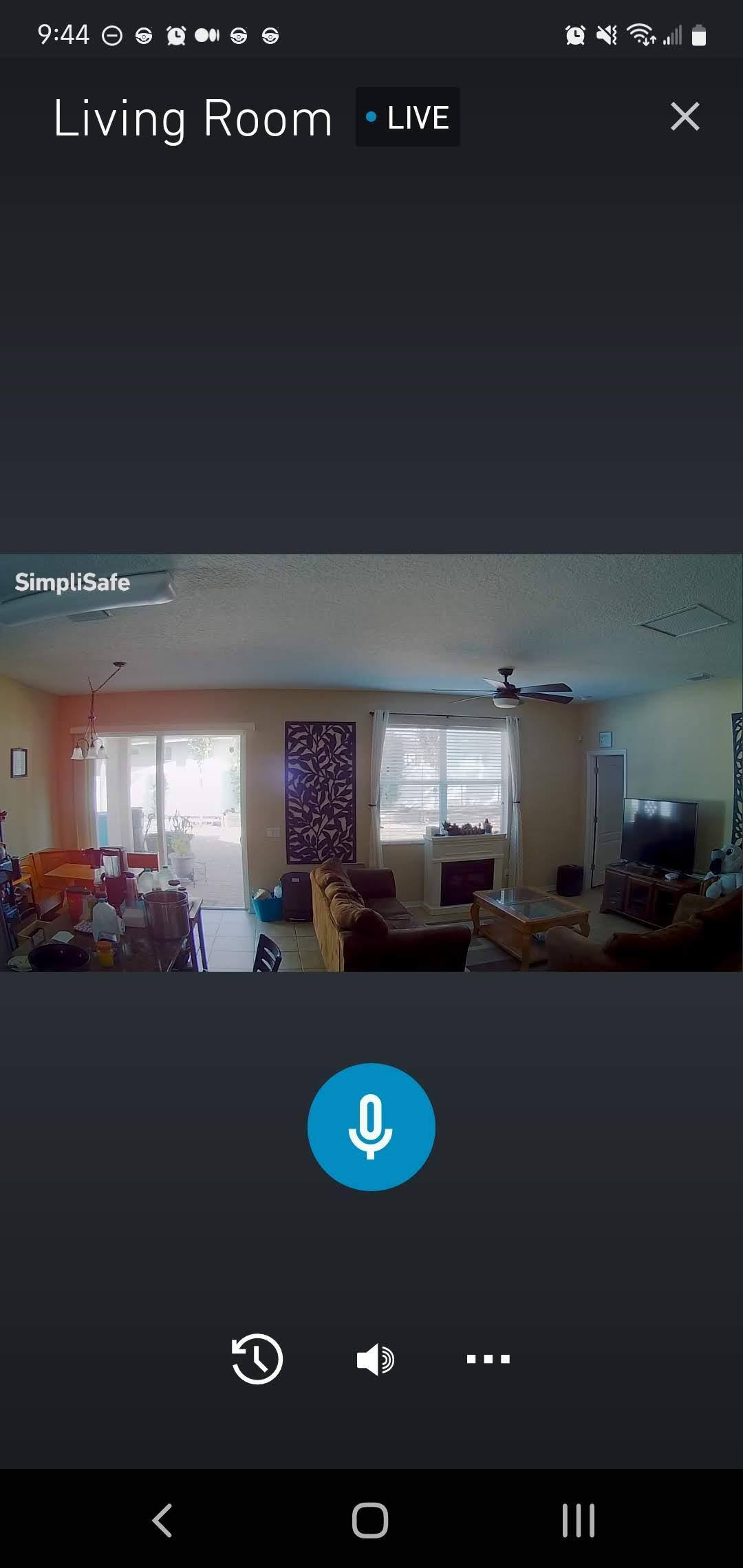The height and width of the screenshot is (1568, 743).
Task: Close the Living Room live view
Action: coord(685,116)
